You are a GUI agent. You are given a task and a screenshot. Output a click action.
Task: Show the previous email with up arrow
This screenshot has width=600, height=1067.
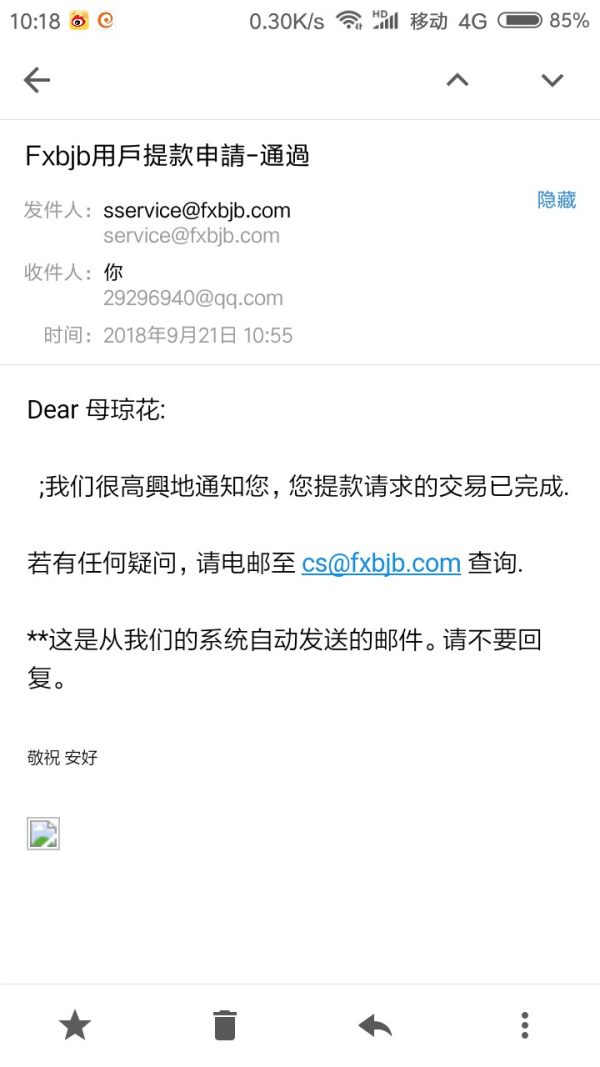457,81
